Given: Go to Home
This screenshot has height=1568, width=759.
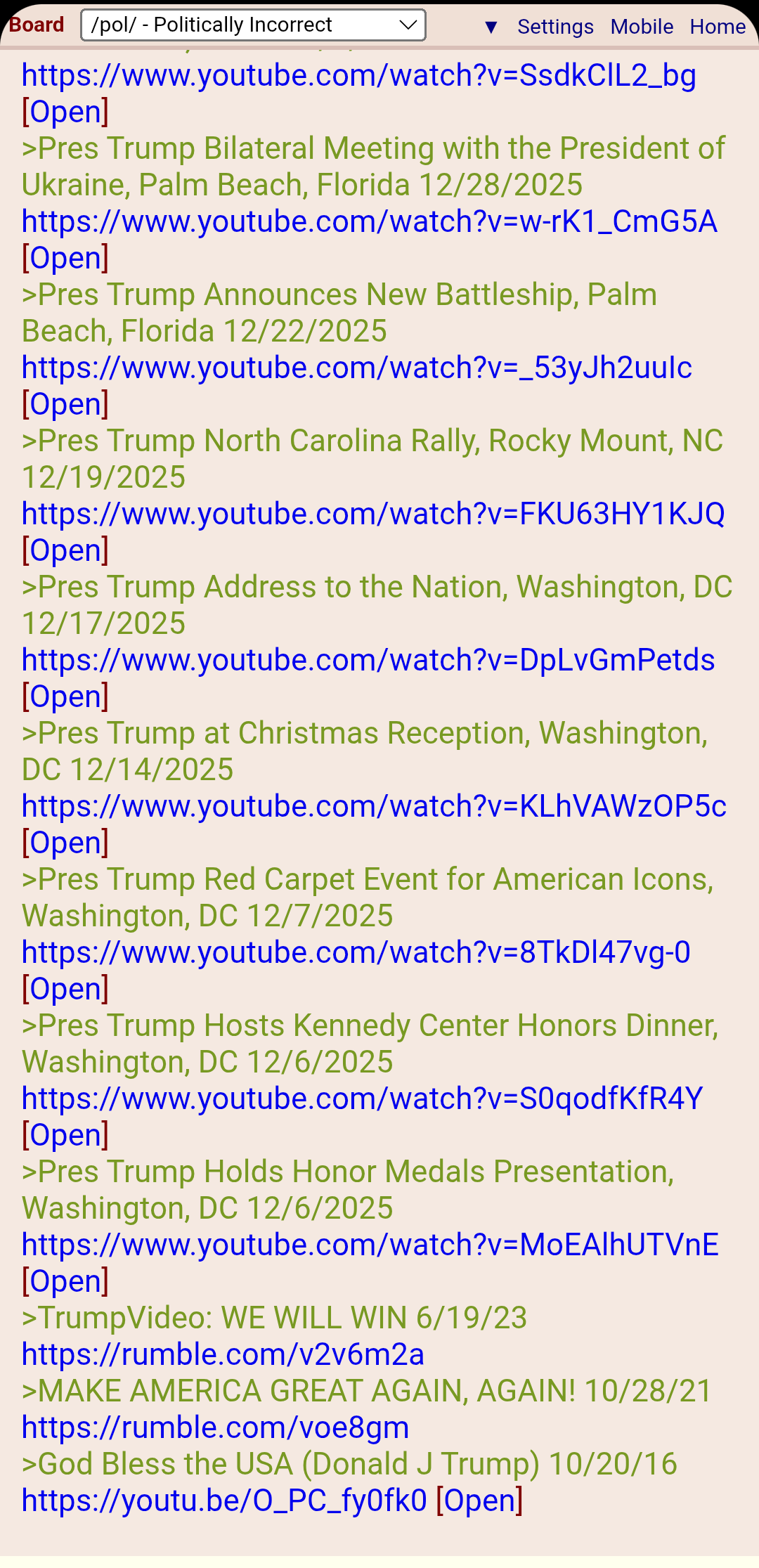Looking at the screenshot, I should coord(718,27).
